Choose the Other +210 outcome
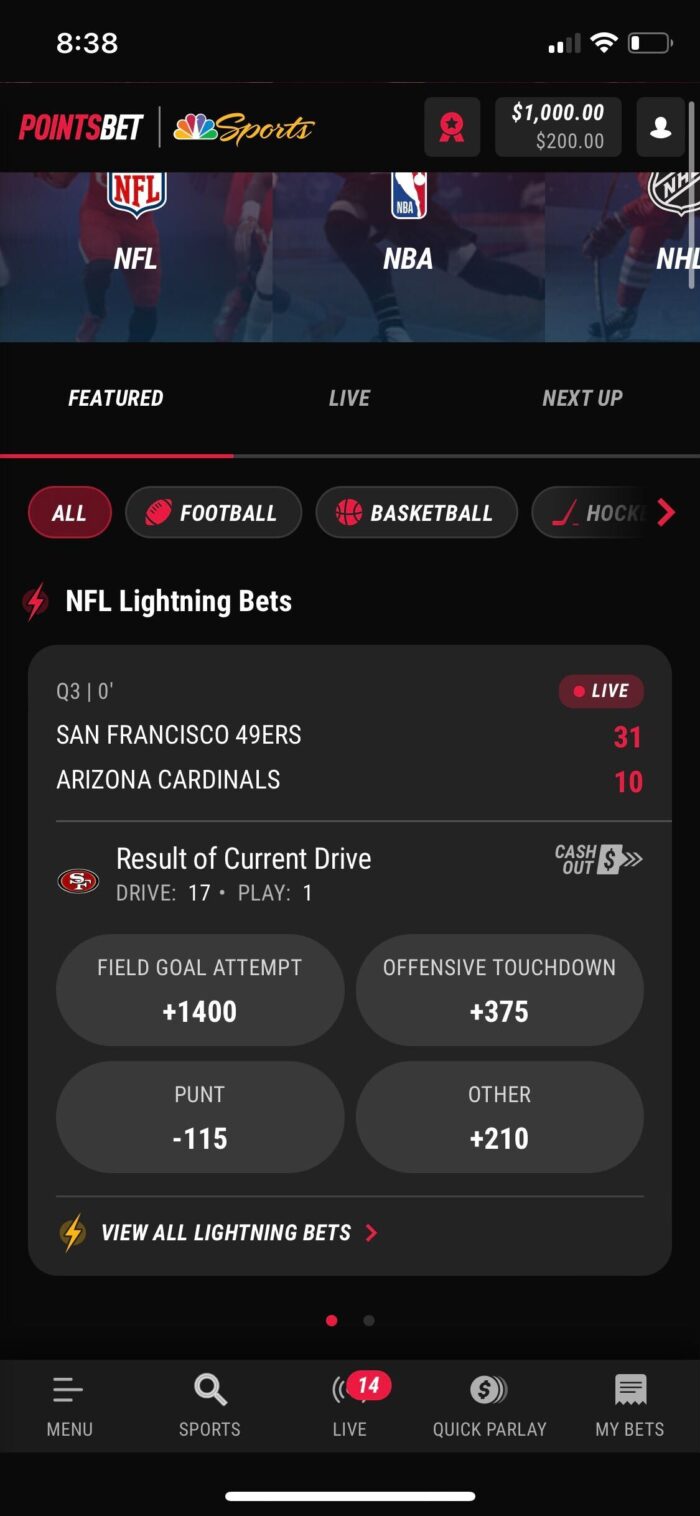700x1516 pixels. pyautogui.click(x=499, y=1117)
